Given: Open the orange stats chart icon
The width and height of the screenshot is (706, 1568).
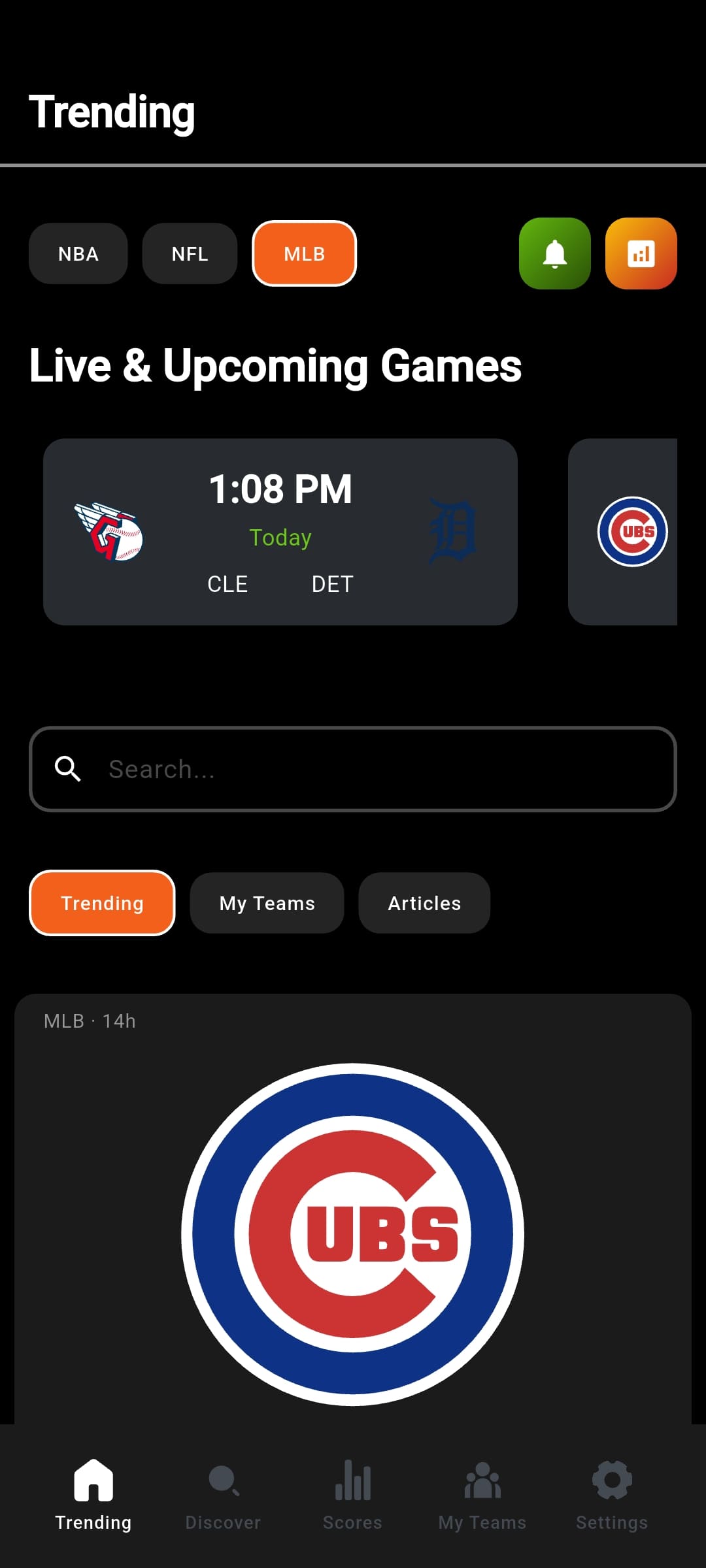Looking at the screenshot, I should (x=641, y=253).
